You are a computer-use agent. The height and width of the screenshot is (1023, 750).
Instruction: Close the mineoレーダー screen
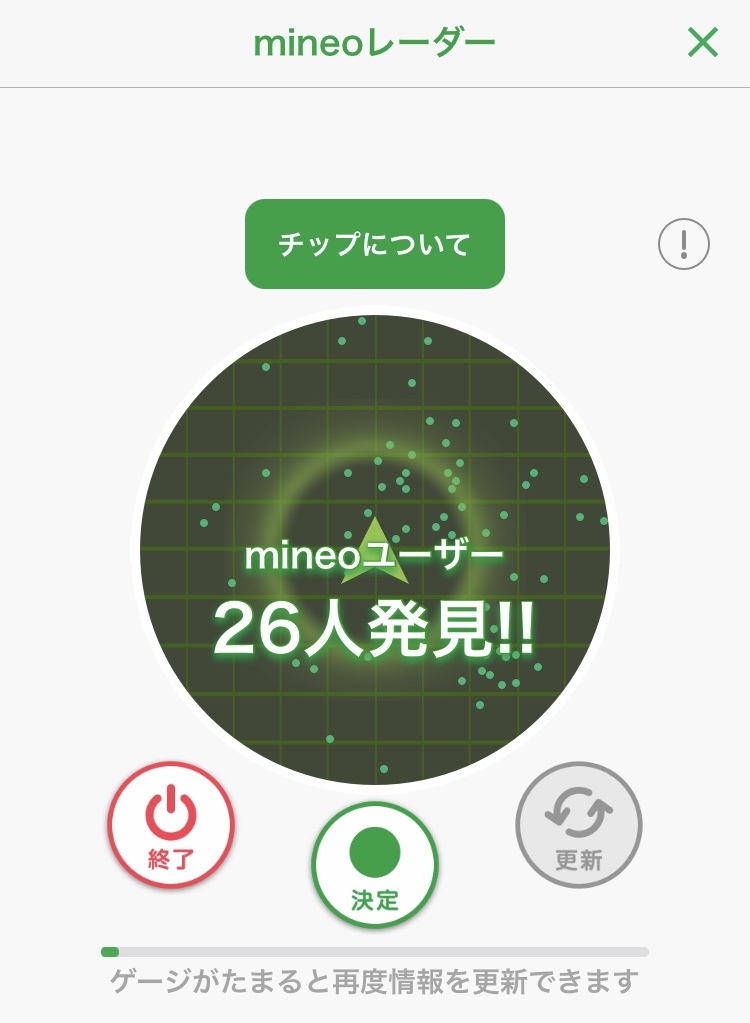pos(703,43)
